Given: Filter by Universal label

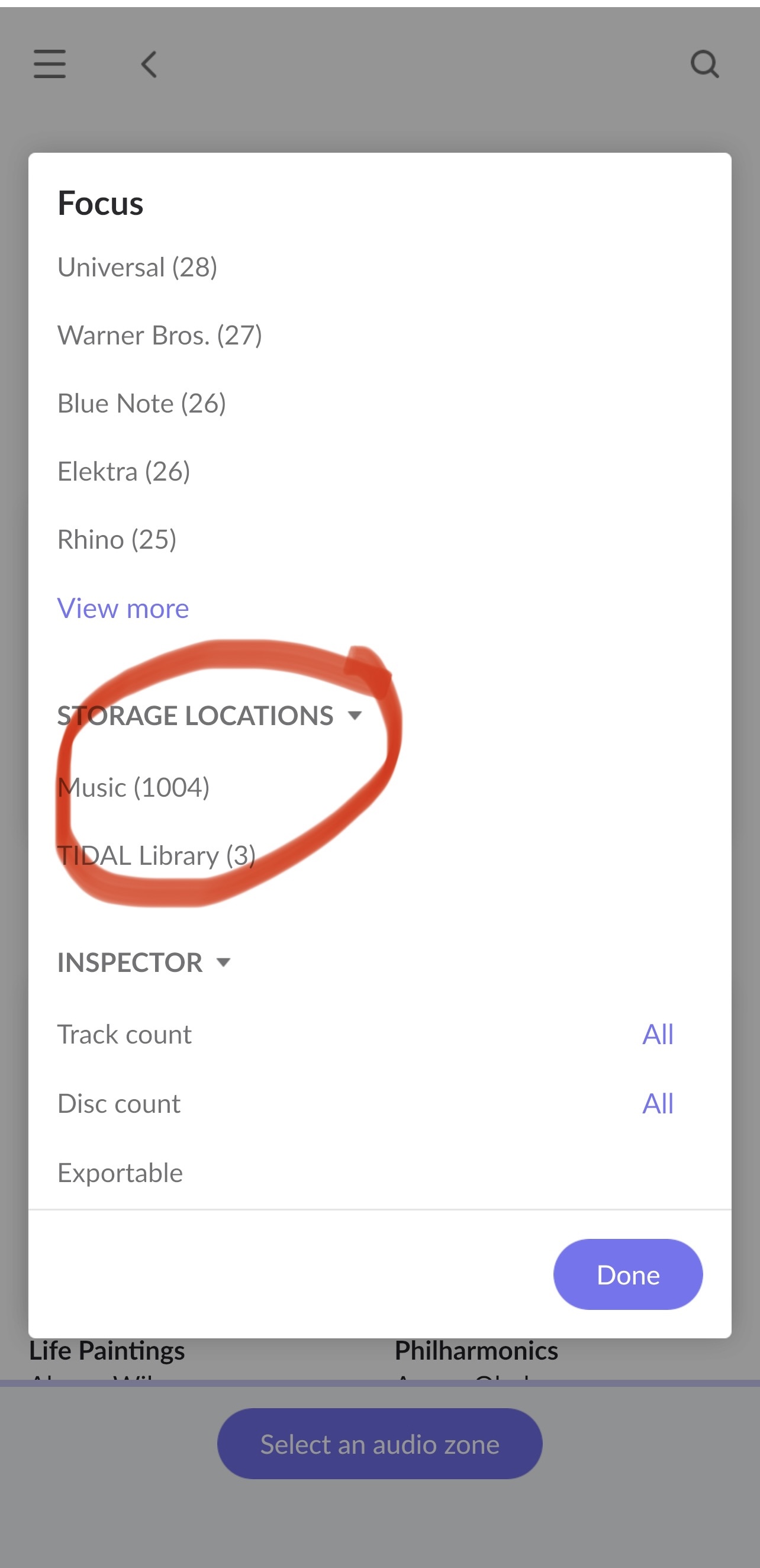Looking at the screenshot, I should pos(137,267).
